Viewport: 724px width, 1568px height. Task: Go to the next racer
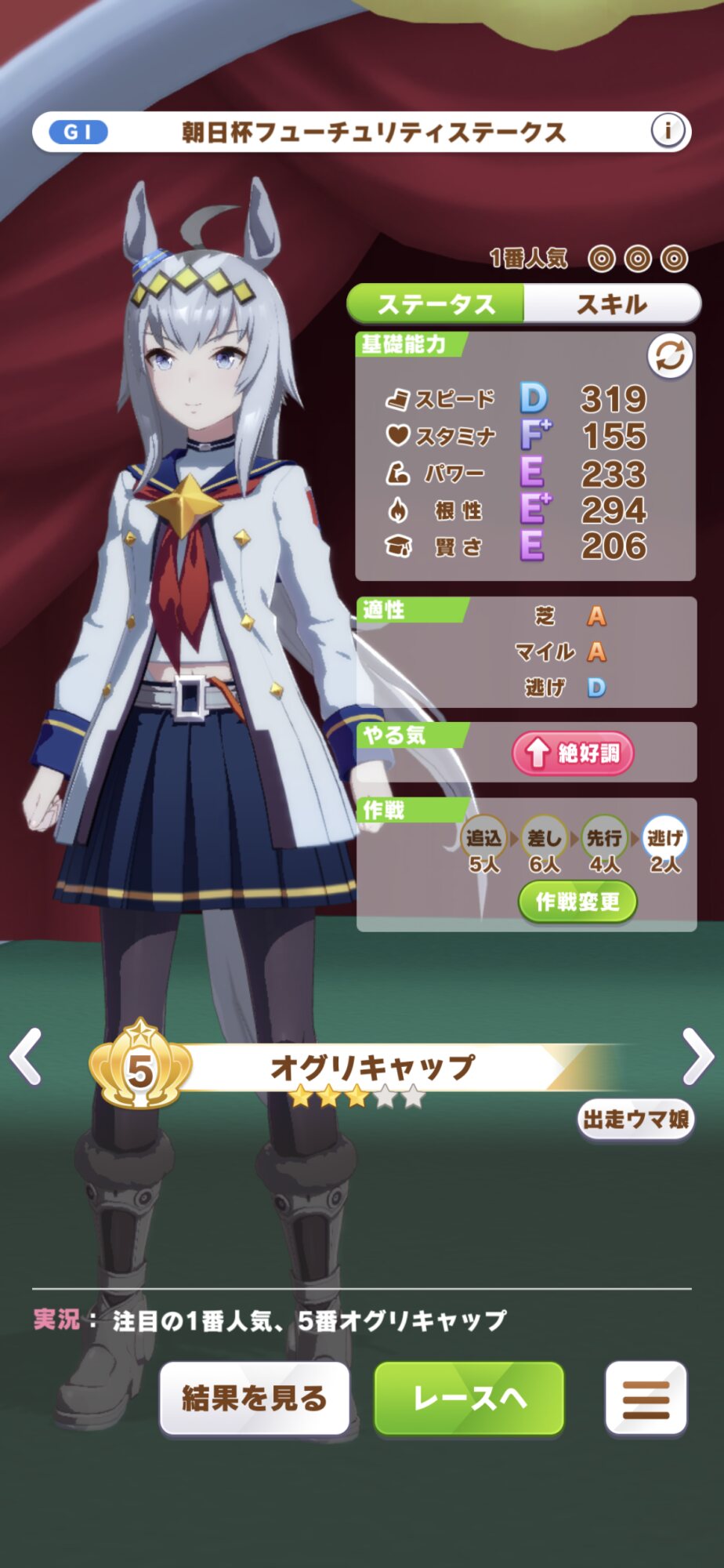[697, 1057]
